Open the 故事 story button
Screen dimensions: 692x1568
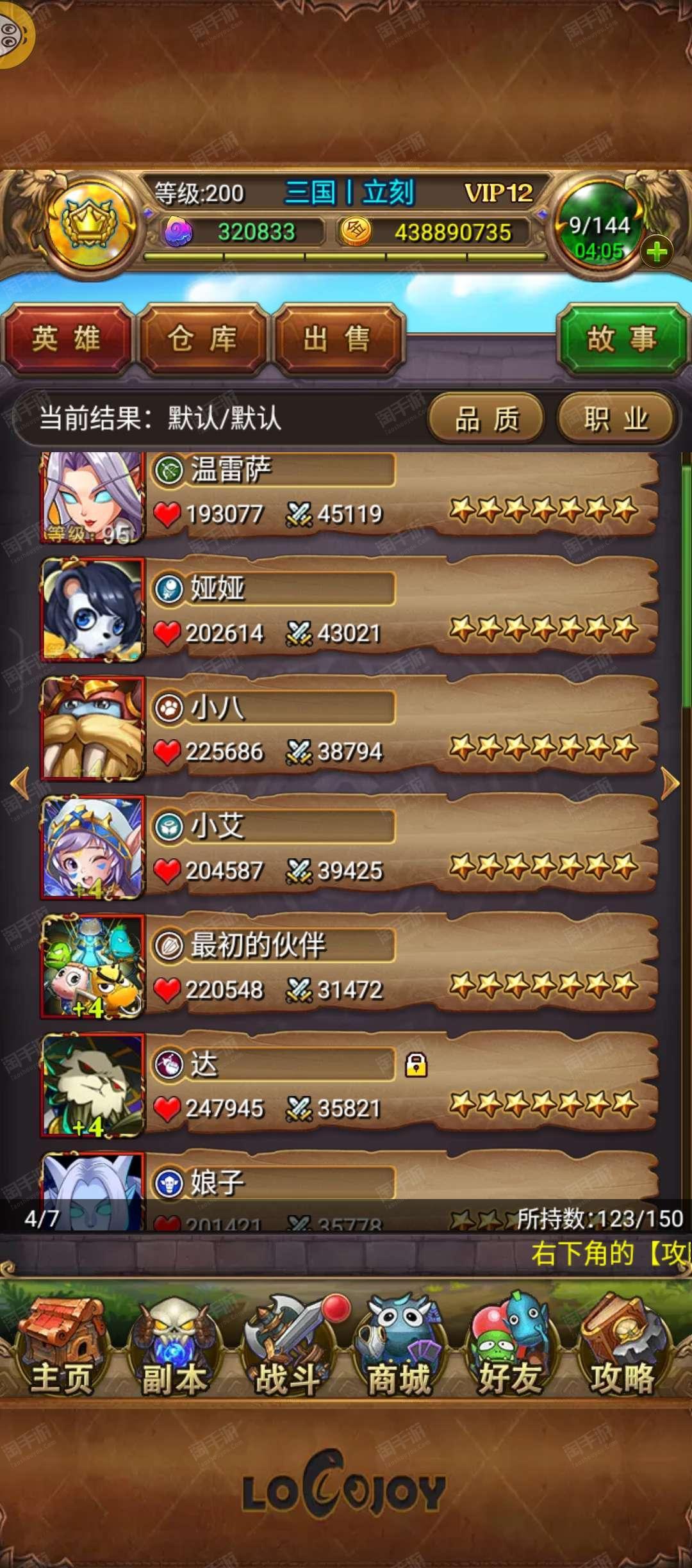[622, 338]
